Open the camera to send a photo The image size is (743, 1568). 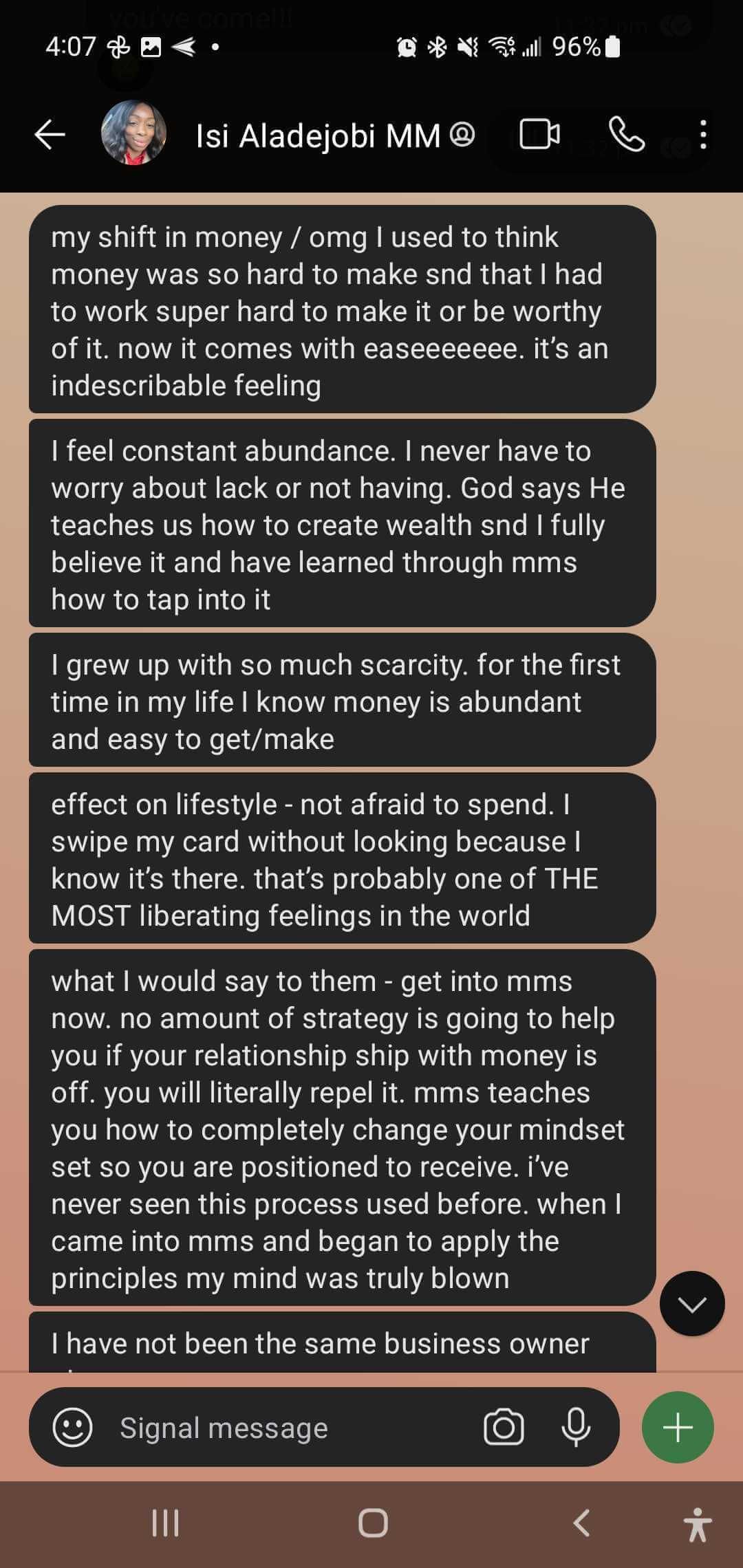tap(504, 1428)
